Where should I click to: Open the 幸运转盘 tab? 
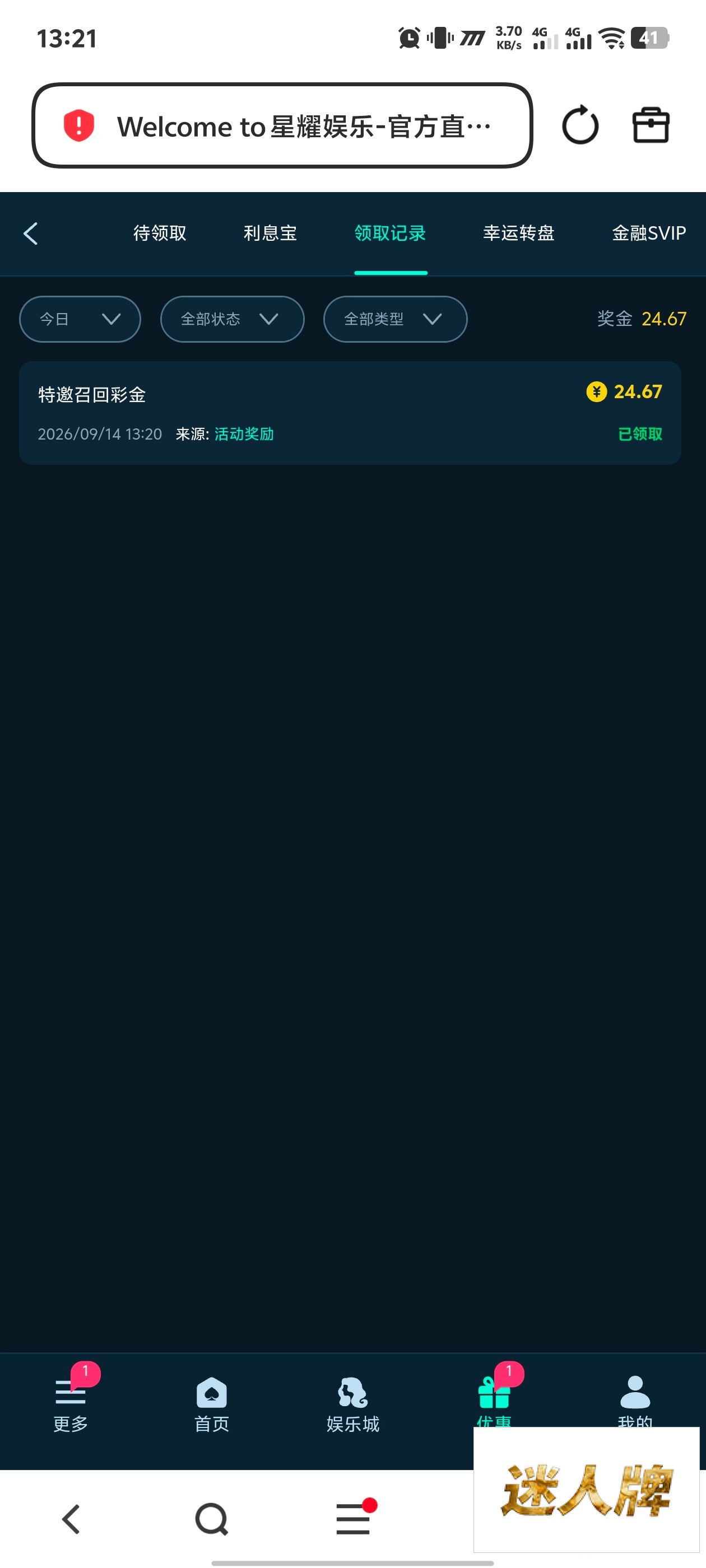518,233
